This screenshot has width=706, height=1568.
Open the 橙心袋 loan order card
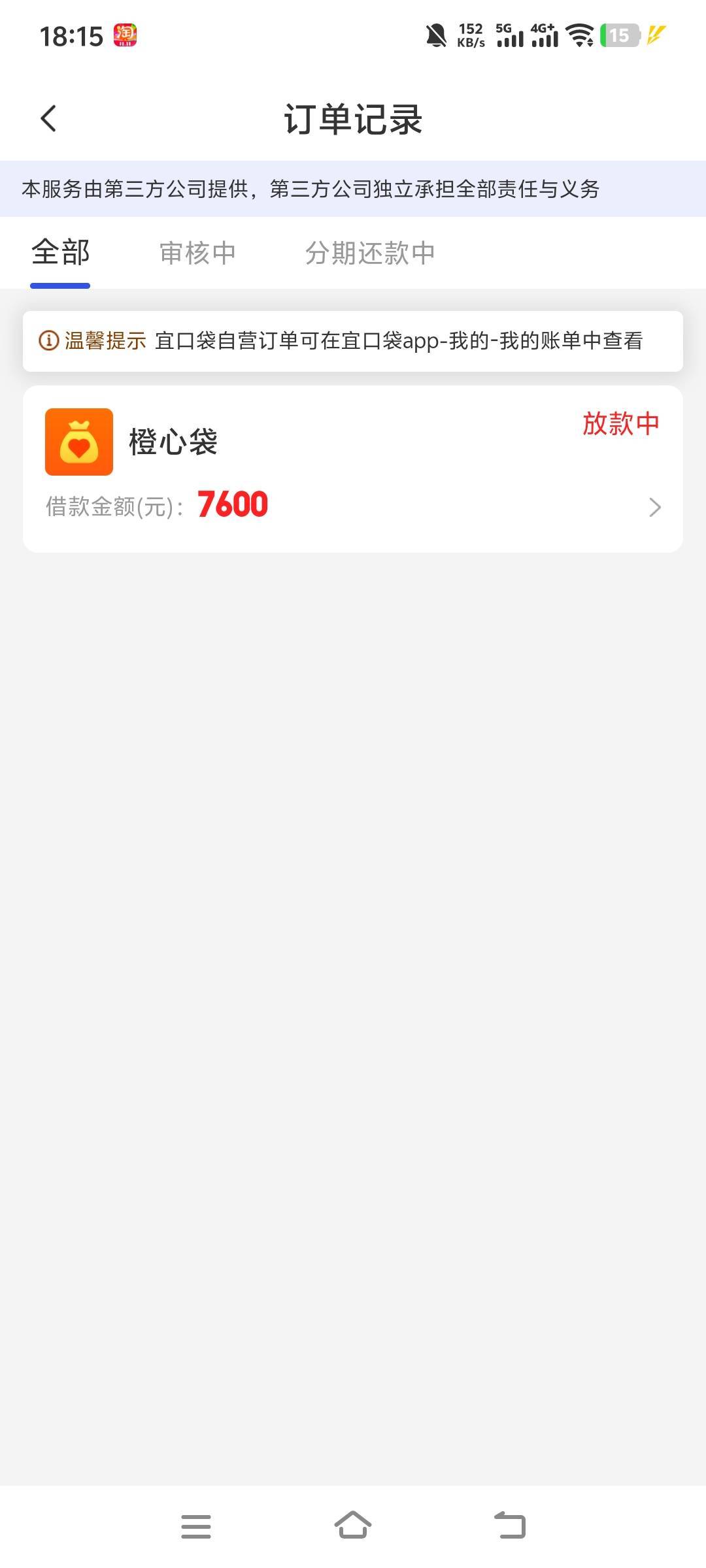pos(353,469)
